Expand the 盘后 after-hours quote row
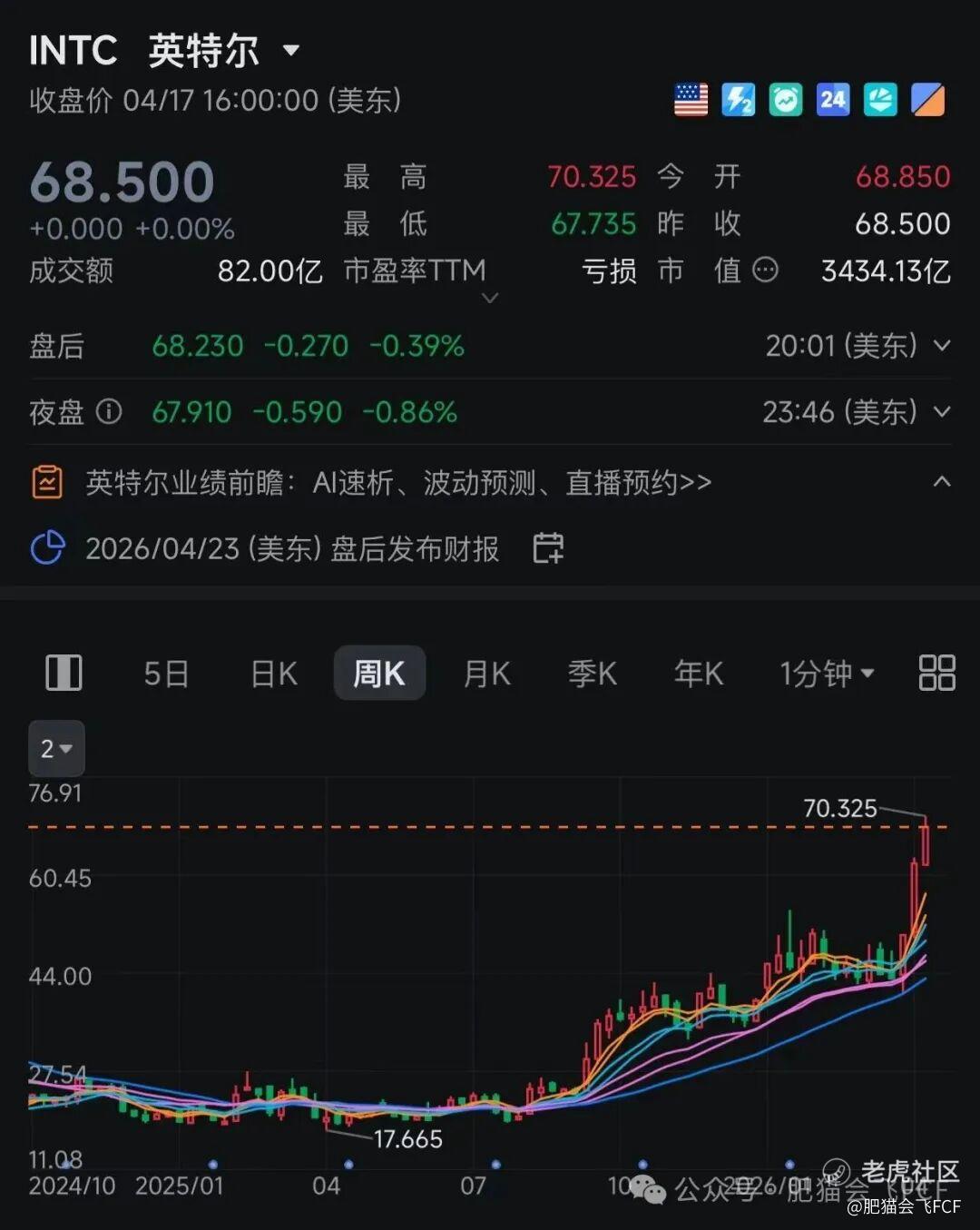The image size is (980, 1230). click(x=942, y=346)
